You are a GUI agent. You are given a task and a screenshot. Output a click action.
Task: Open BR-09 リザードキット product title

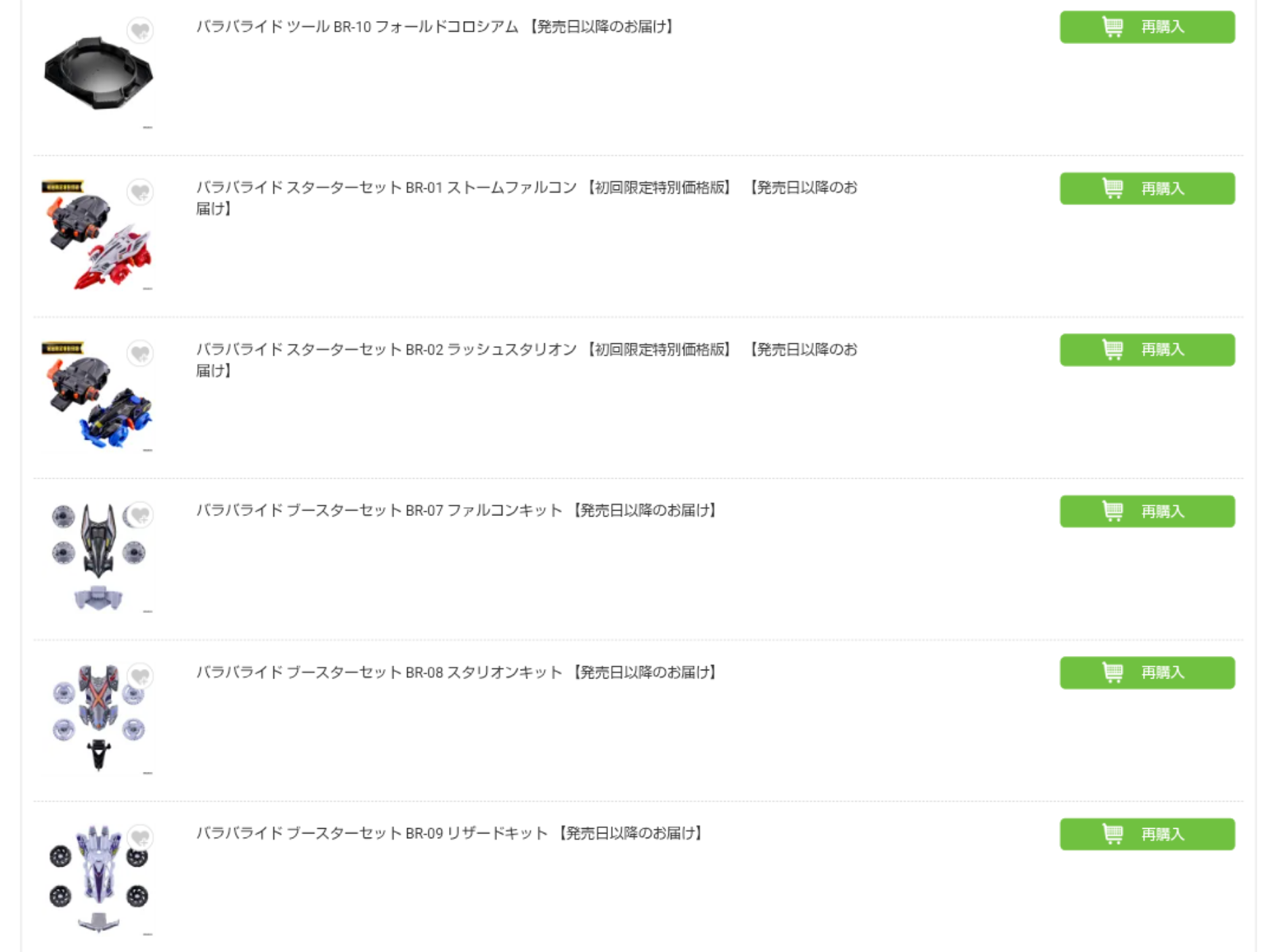point(450,834)
